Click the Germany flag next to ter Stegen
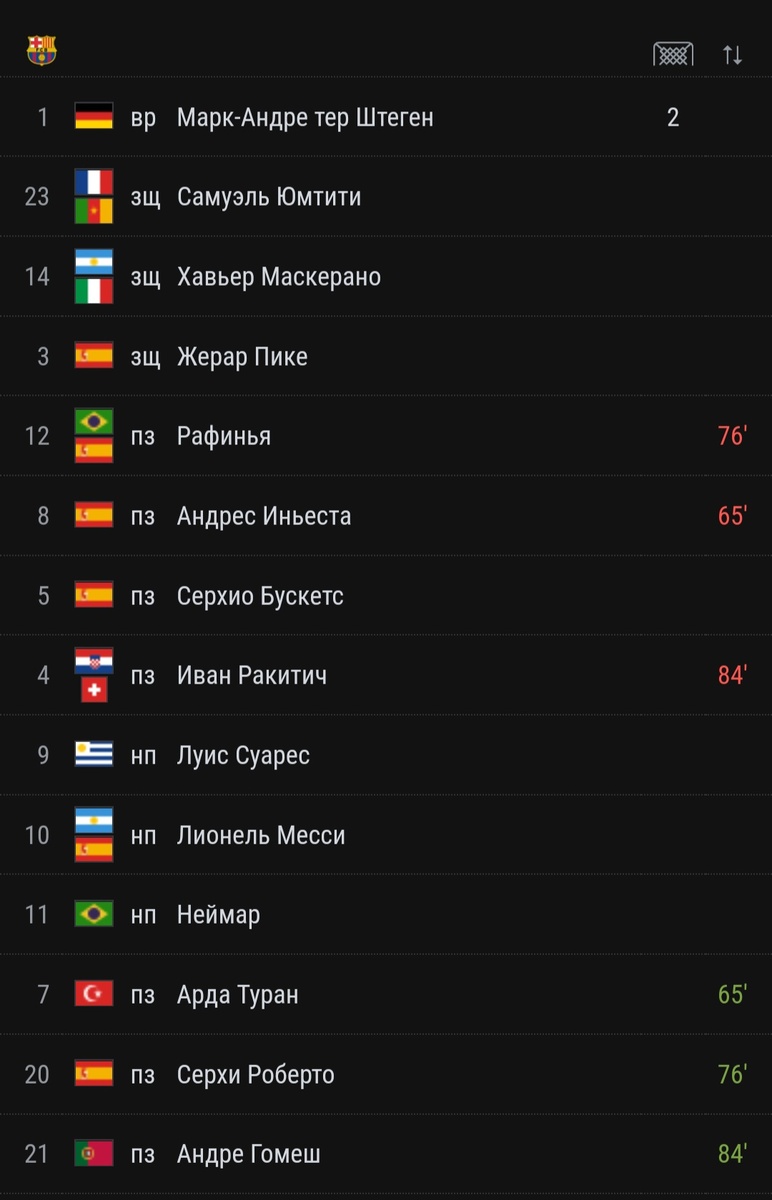The height and width of the screenshot is (1200, 772). (93, 117)
